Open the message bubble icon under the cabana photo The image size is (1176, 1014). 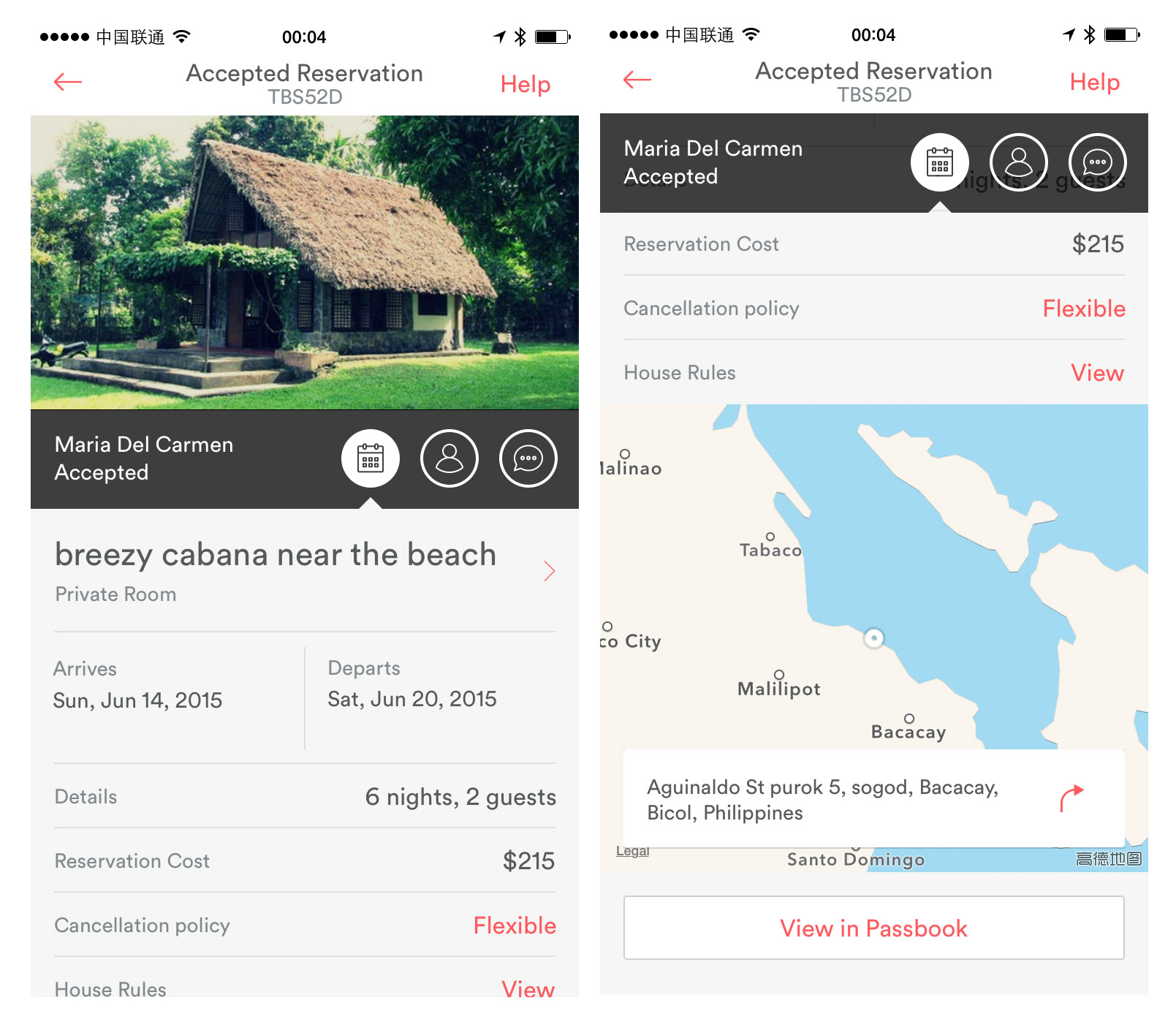[528, 458]
